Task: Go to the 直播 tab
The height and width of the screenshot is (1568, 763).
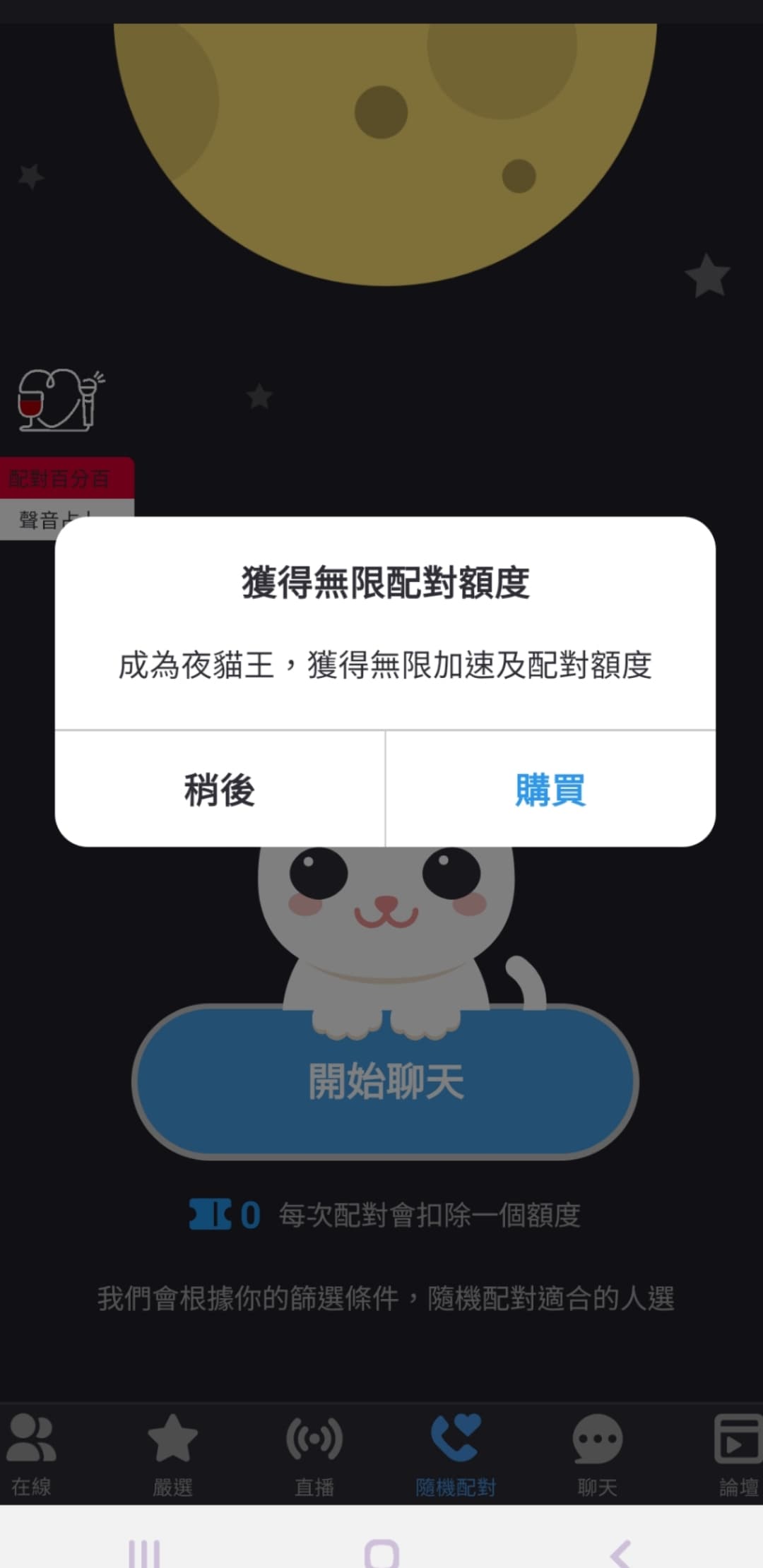Action: 314,1455
